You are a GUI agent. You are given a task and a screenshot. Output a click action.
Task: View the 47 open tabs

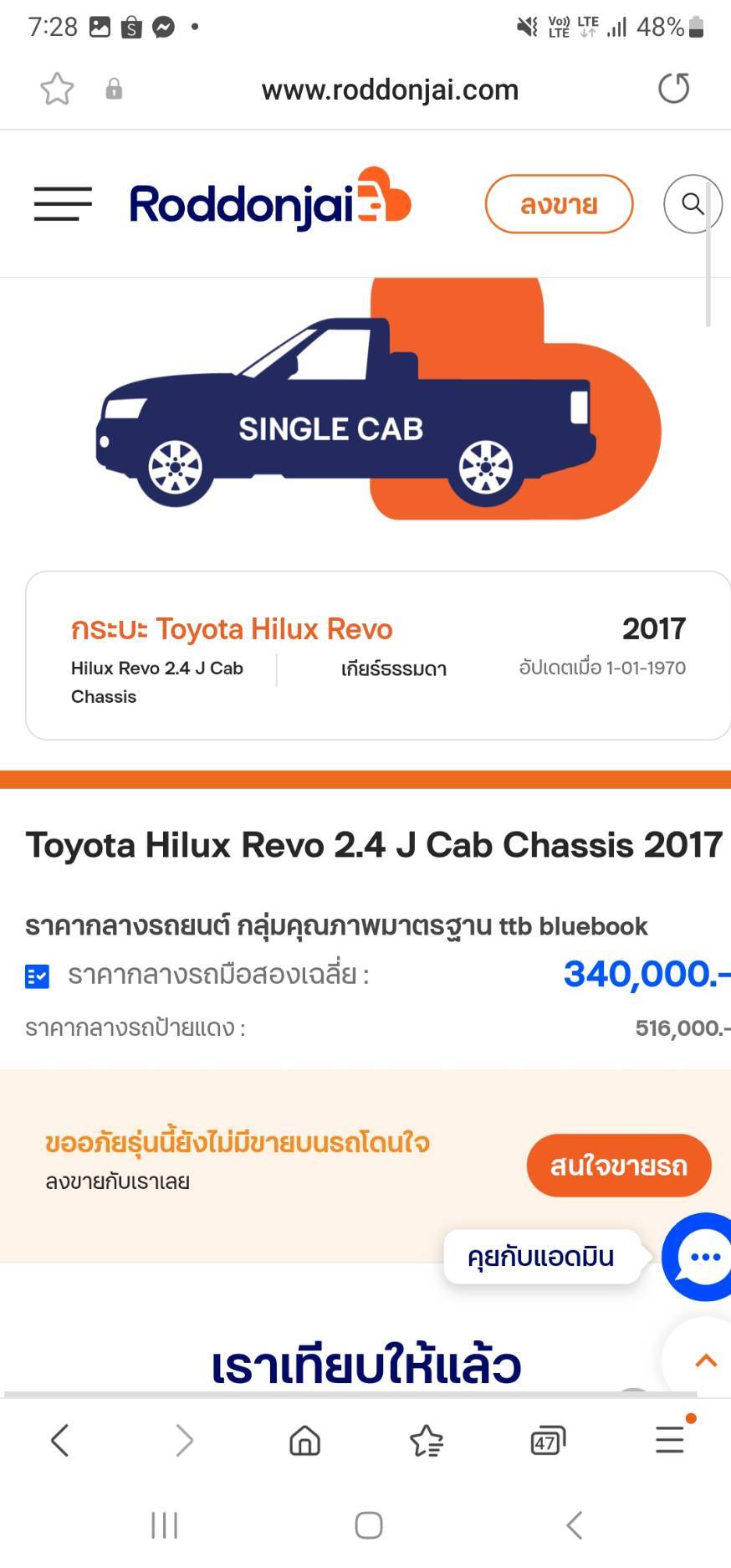pyautogui.click(x=548, y=1440)
